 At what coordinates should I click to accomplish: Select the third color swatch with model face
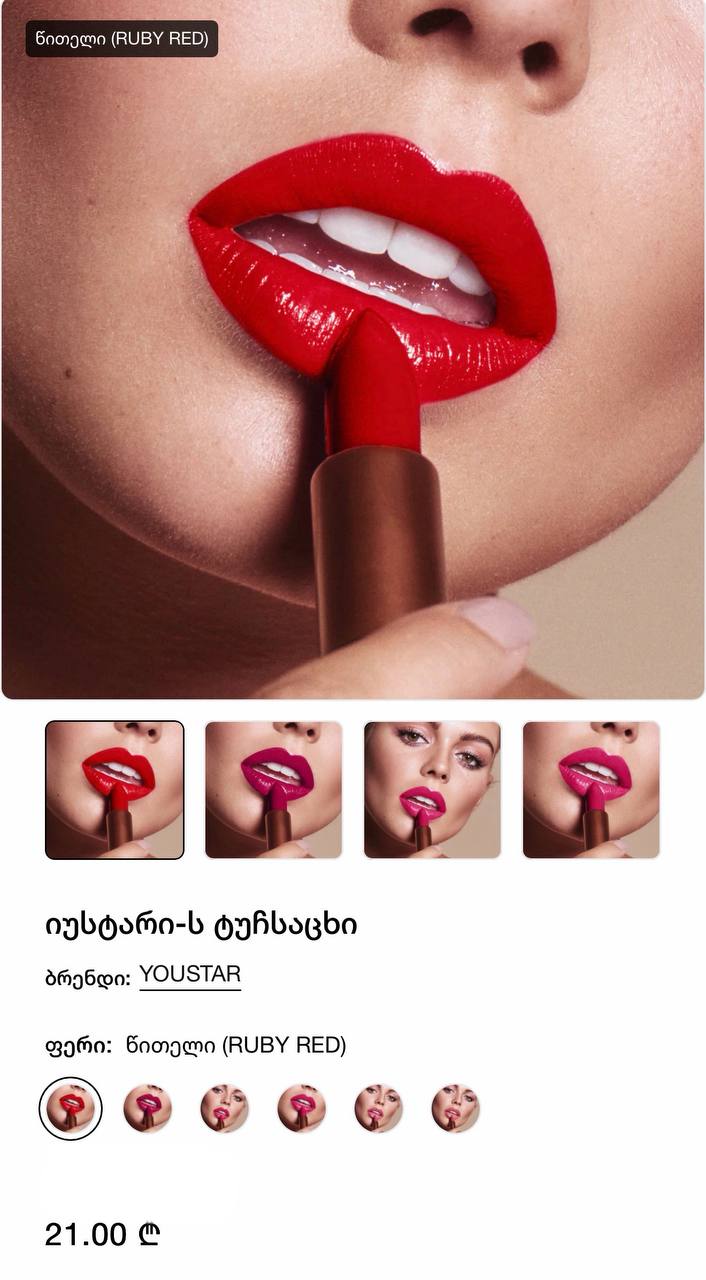pos(224,1109)
